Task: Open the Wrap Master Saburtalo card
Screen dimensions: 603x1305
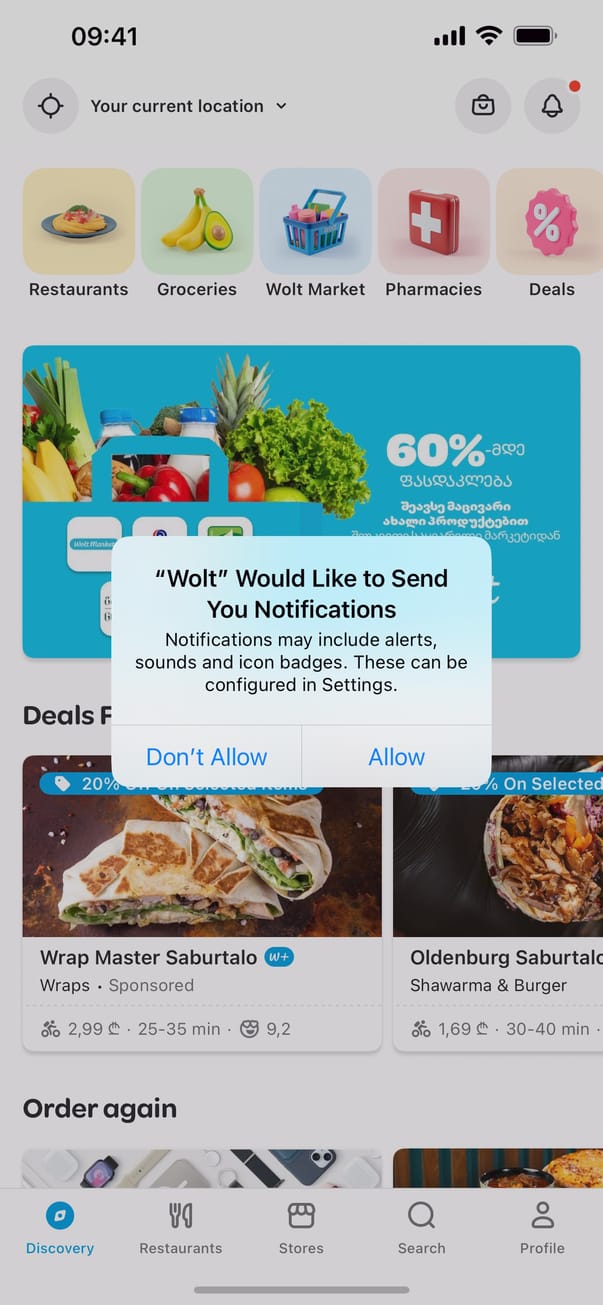Action: (202, 900)
